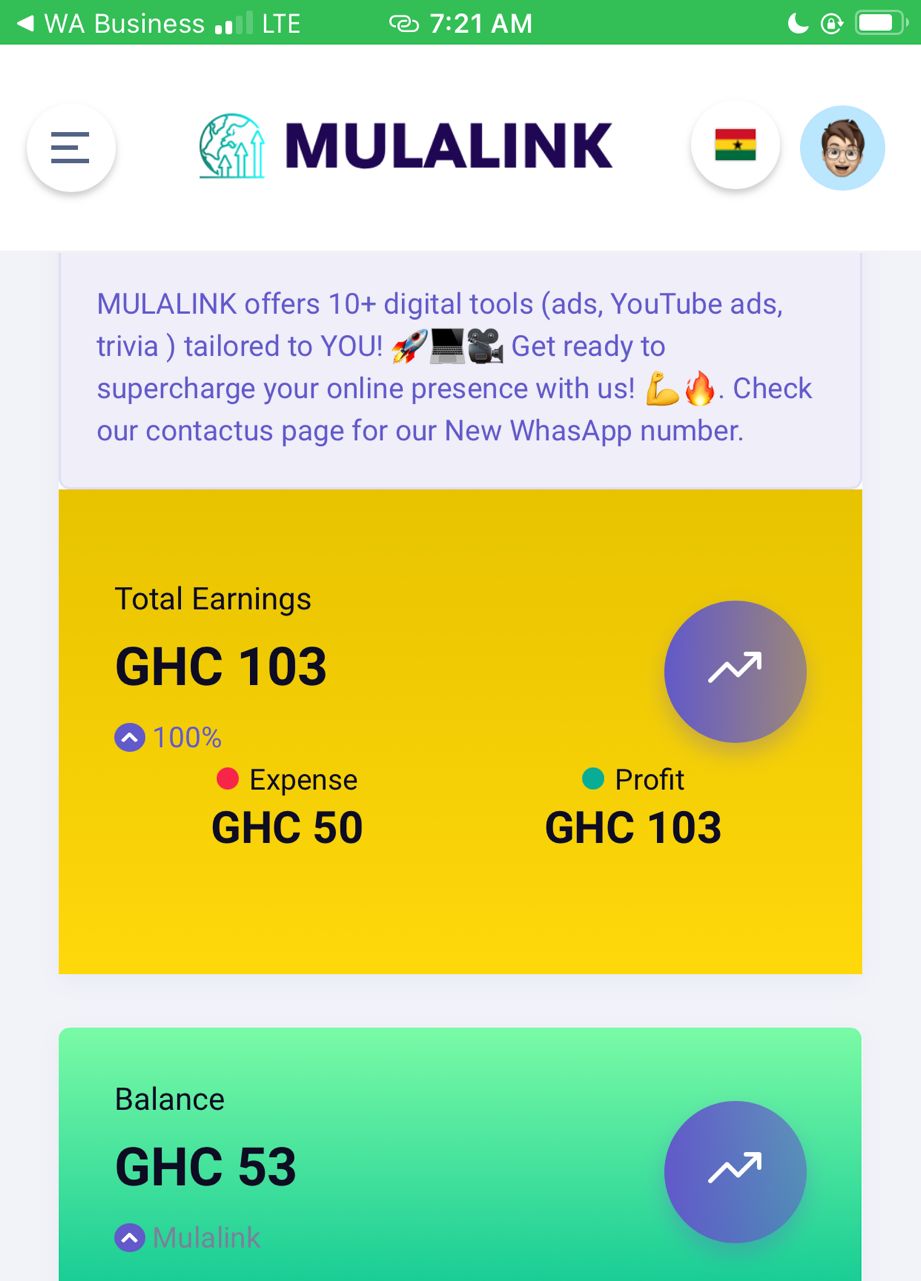Open the profile avatar

pyautogui.click(x=842, y=148)
